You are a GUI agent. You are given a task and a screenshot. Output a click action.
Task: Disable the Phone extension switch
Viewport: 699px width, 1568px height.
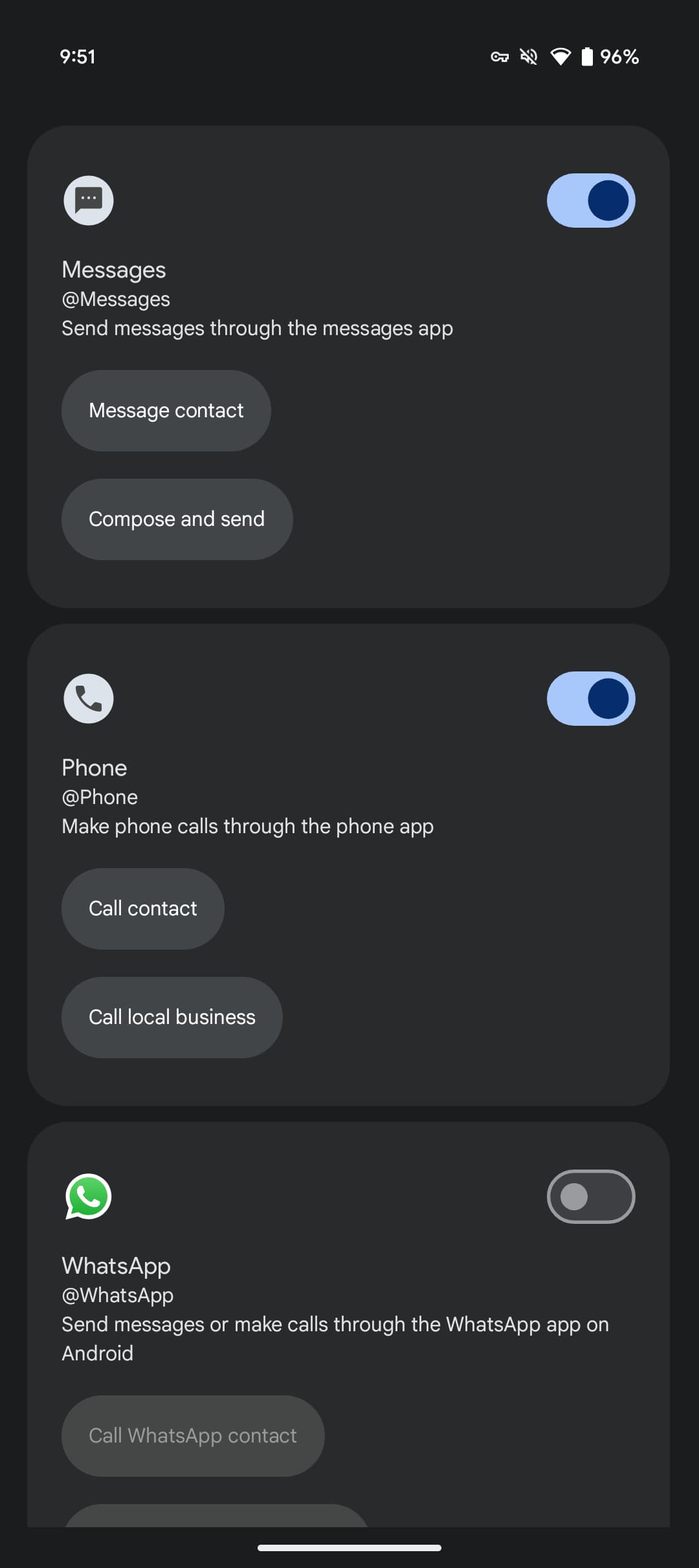pyautogui.click(x=590, y=699)
